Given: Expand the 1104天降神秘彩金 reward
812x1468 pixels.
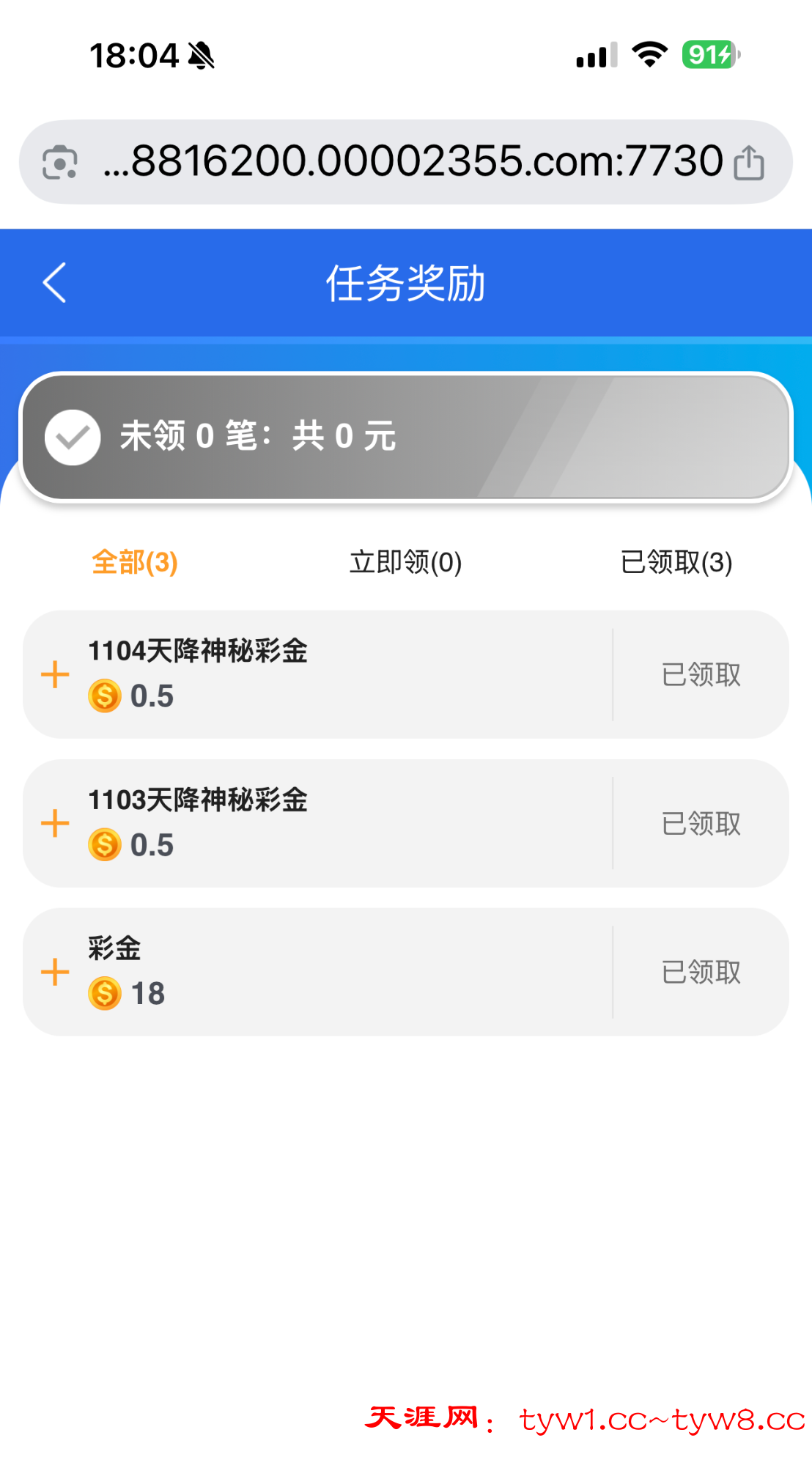Looking at the screenshot, I should 55,674.
